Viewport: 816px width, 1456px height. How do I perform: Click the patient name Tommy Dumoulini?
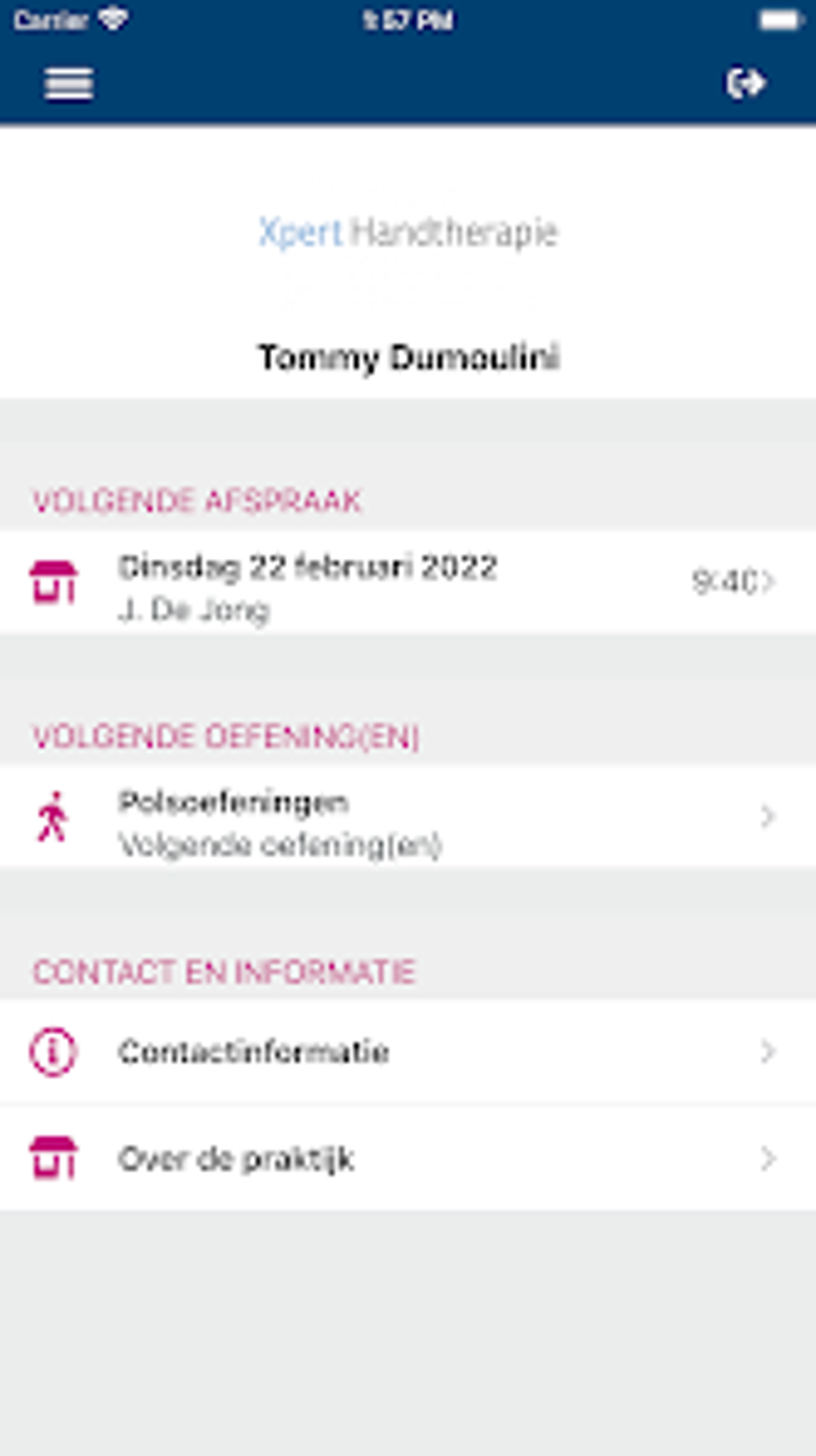click(x=408, y=358)
